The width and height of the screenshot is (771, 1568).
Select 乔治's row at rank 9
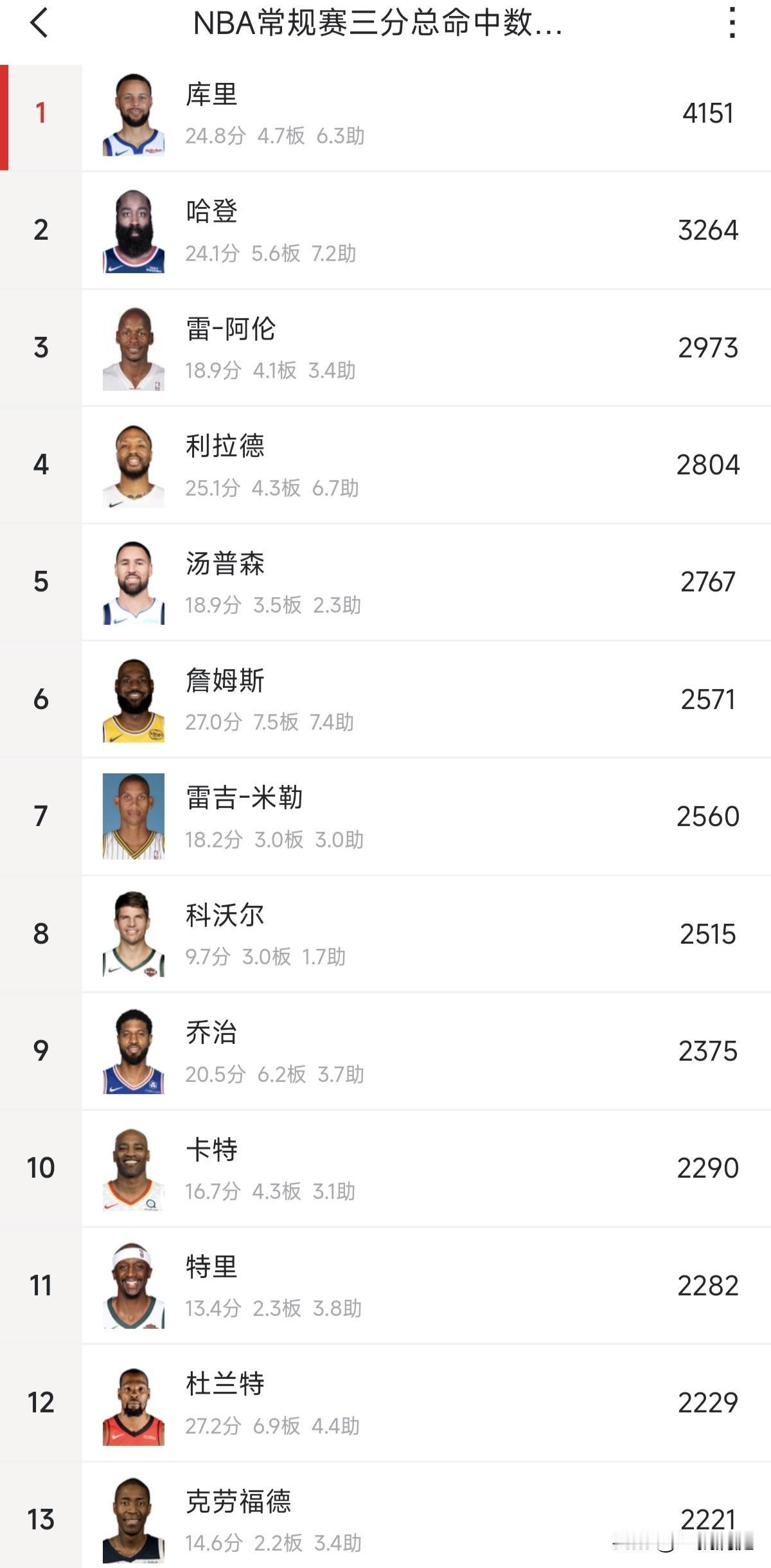click(385, 1051)
